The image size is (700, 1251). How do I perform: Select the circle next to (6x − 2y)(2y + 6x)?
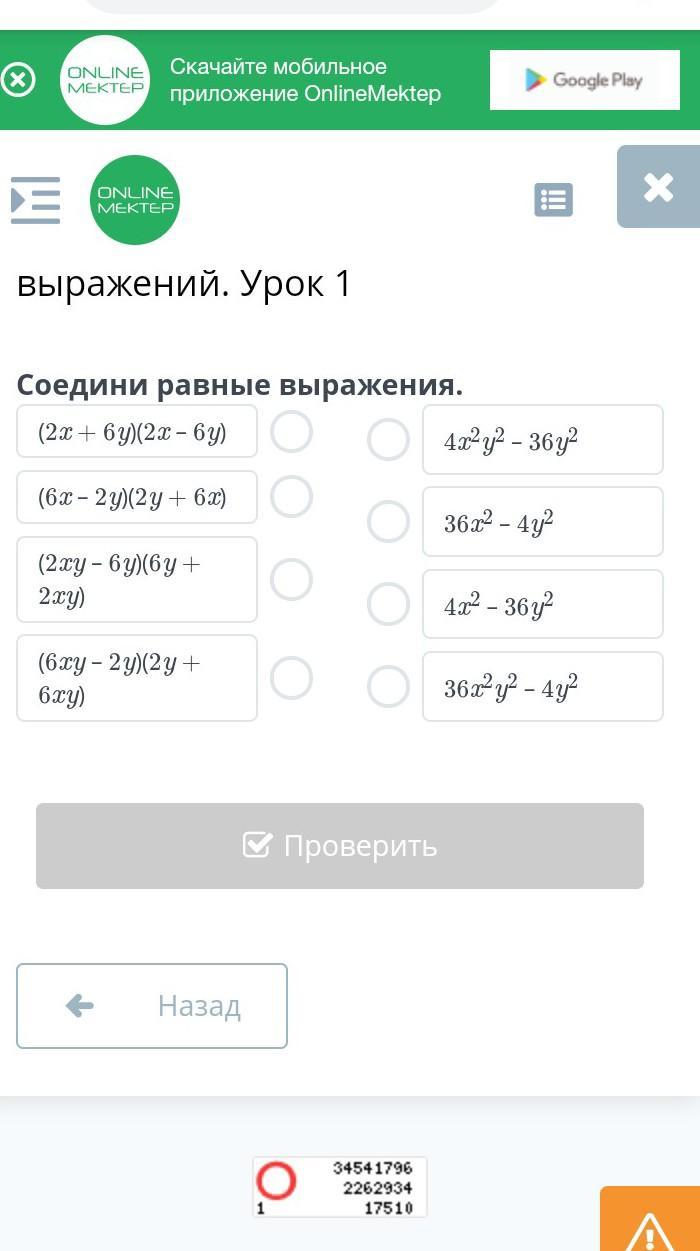291,497
